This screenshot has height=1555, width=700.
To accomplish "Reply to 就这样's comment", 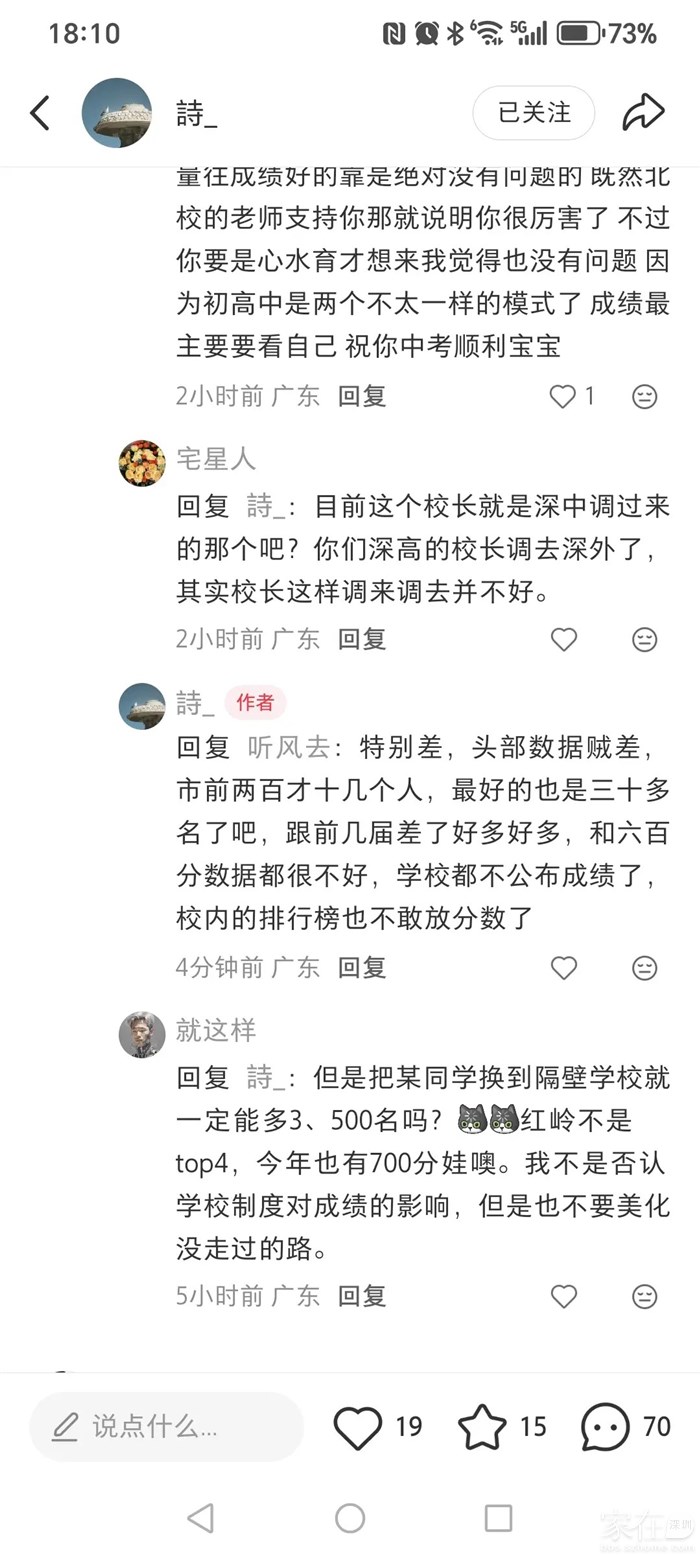I will (362, 1296).
